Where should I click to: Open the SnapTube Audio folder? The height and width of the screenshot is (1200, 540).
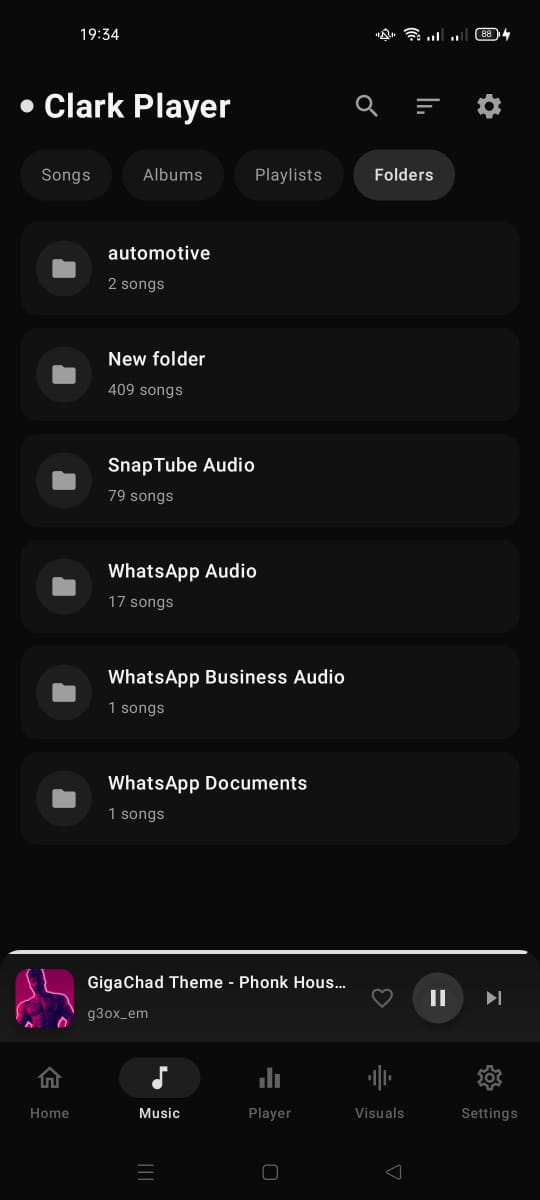270,480
